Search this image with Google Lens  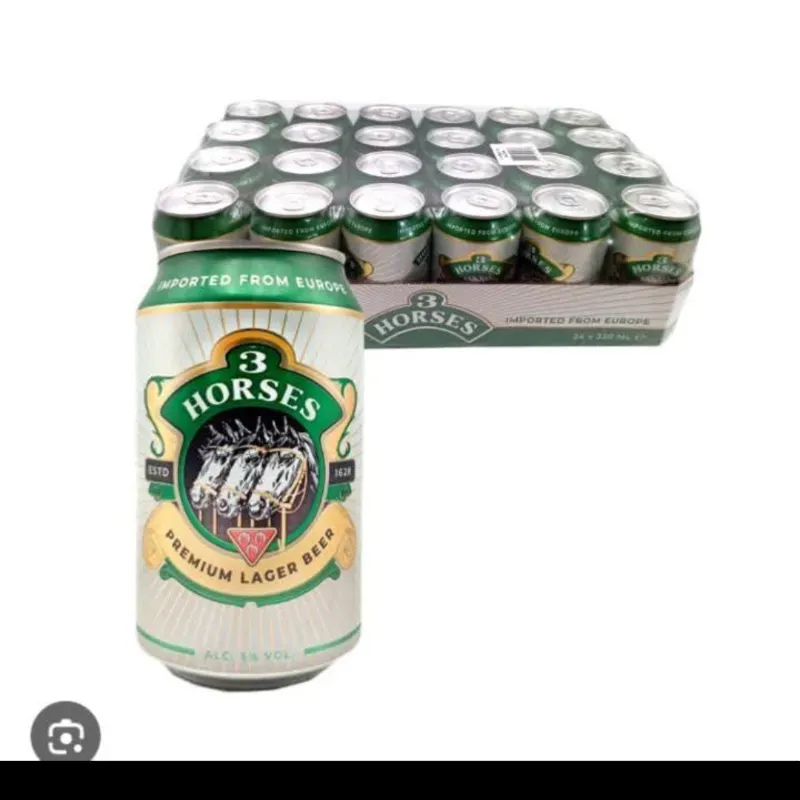click(65, 736)
